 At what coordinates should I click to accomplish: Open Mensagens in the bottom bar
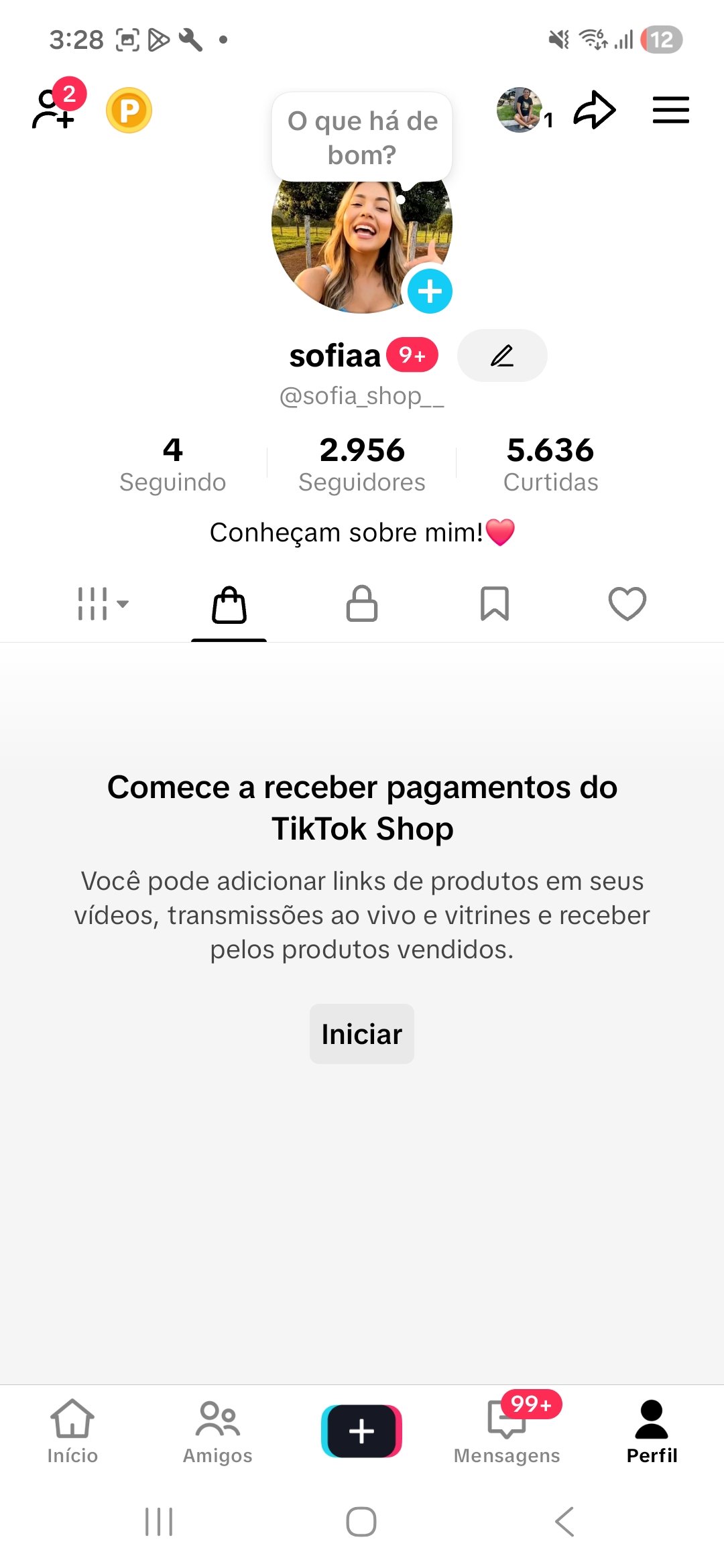(507, 1432)
